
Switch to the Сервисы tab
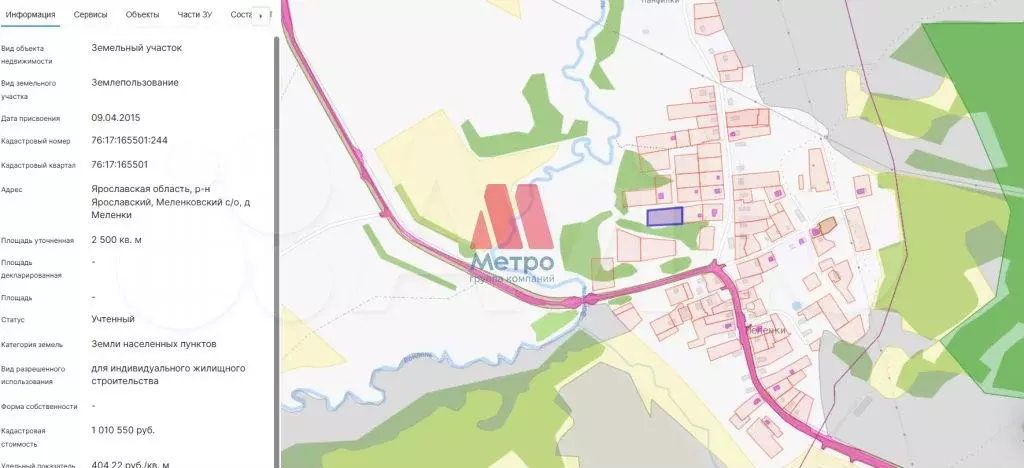click(91, 15)
